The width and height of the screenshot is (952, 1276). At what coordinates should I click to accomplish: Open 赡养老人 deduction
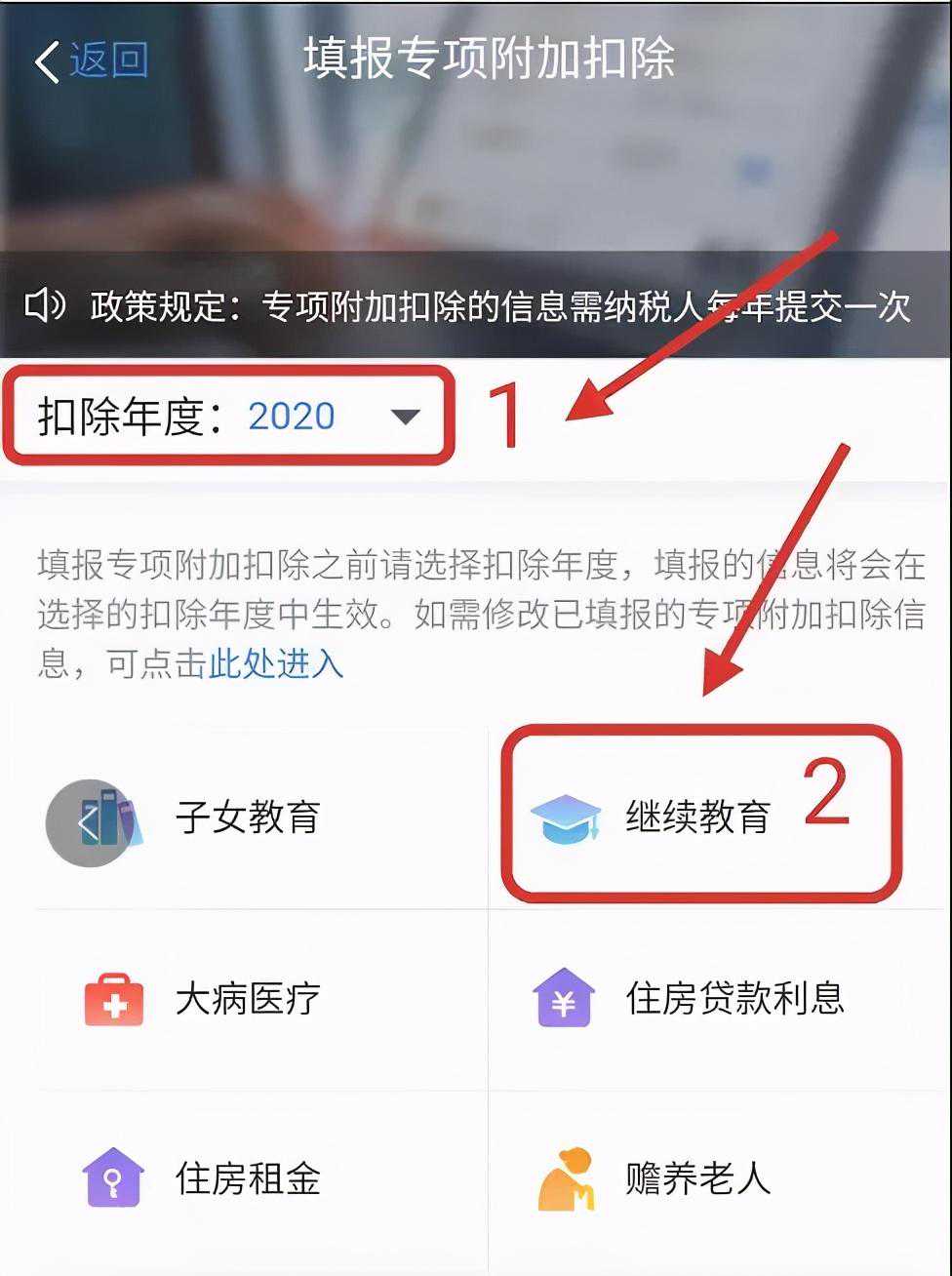pyautogui.click(x=696, y=1178)
